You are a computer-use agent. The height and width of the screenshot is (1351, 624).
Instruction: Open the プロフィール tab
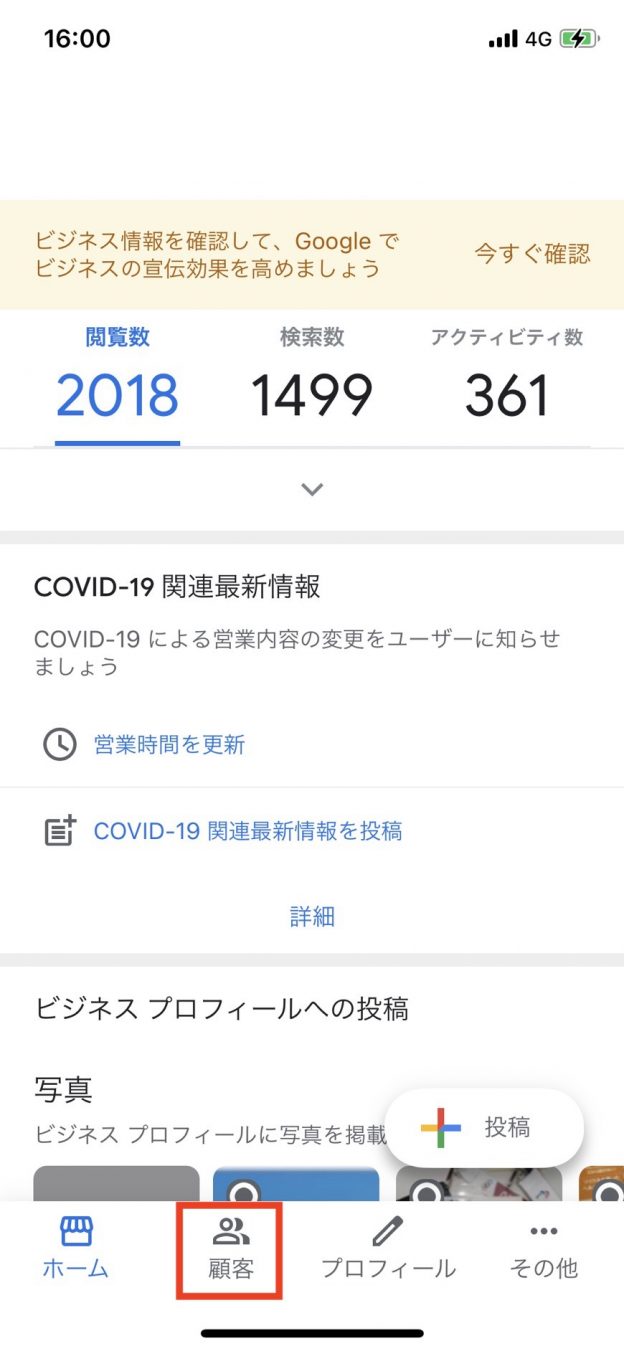point(388,1249)
